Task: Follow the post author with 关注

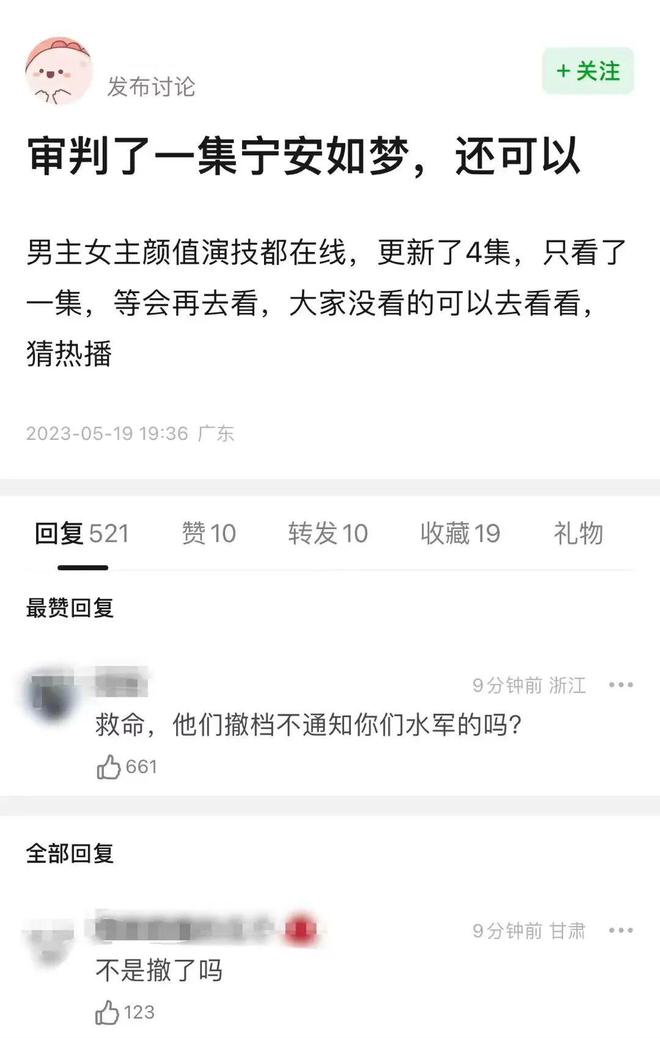Action: pyautogui.click(x=588, y=71)
